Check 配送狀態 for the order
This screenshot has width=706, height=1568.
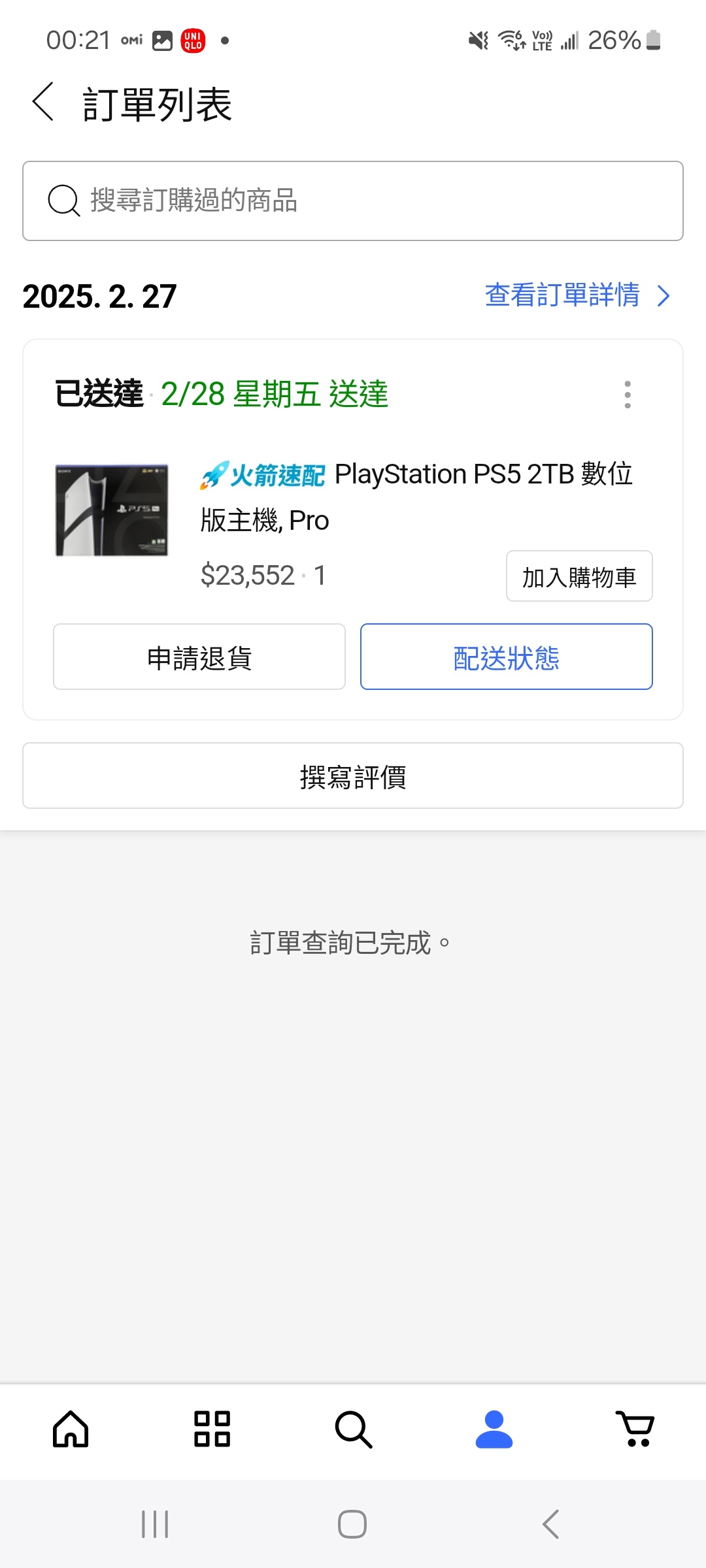tap(507, 657)
